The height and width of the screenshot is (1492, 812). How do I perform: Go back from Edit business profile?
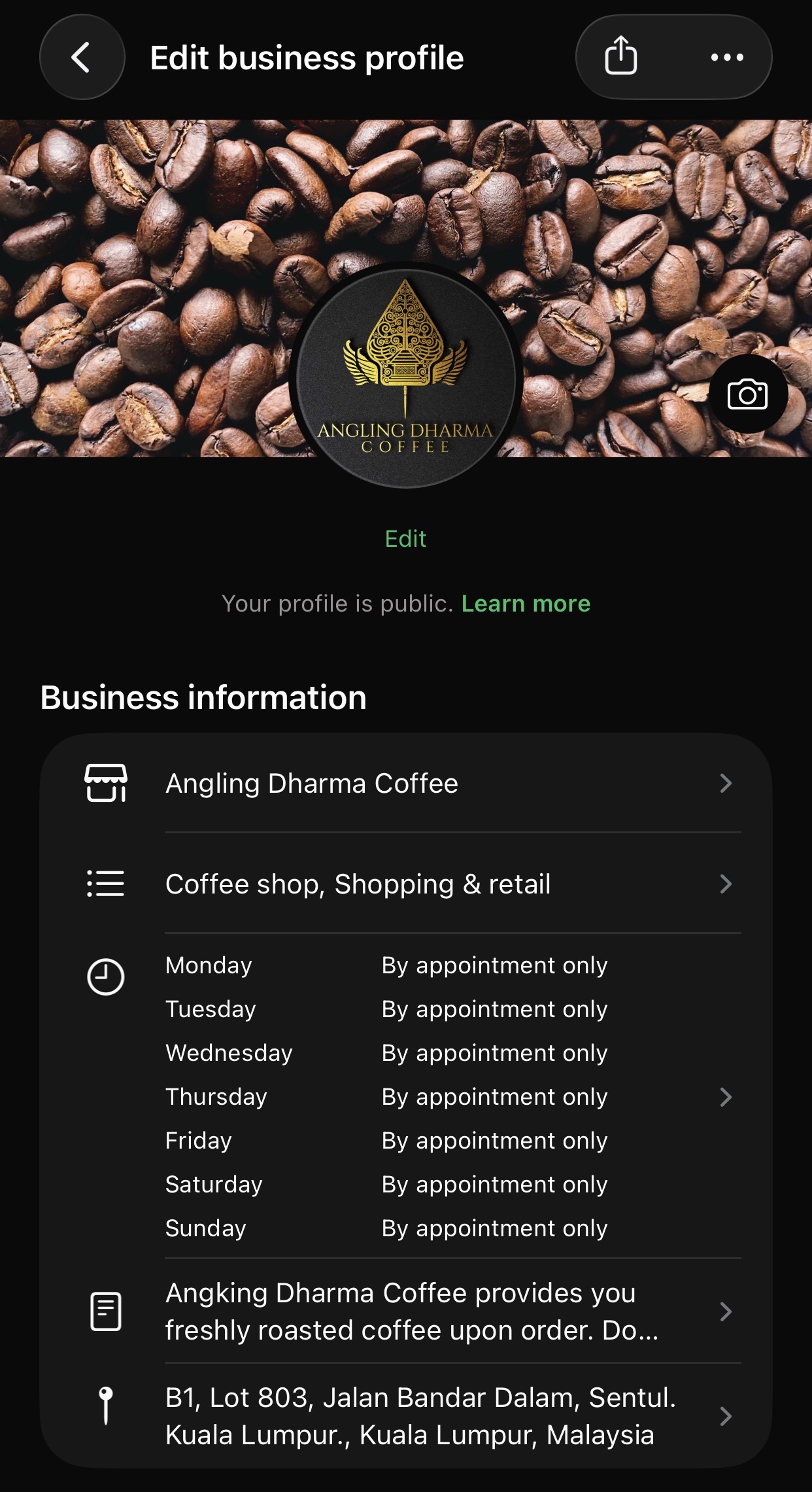click(82, 58)
